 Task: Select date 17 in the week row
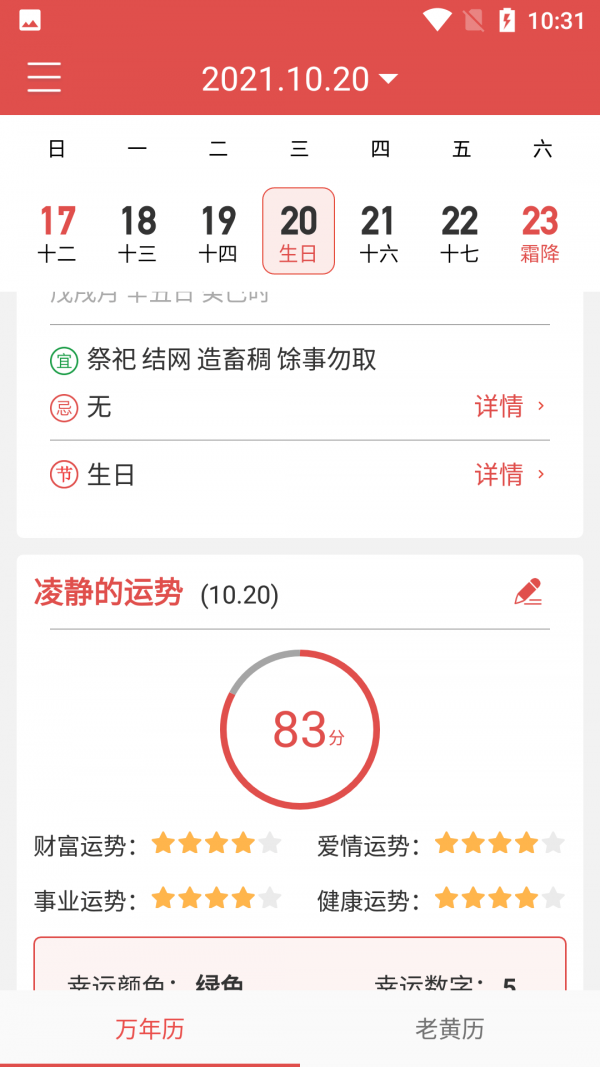(x=57, y=232)
